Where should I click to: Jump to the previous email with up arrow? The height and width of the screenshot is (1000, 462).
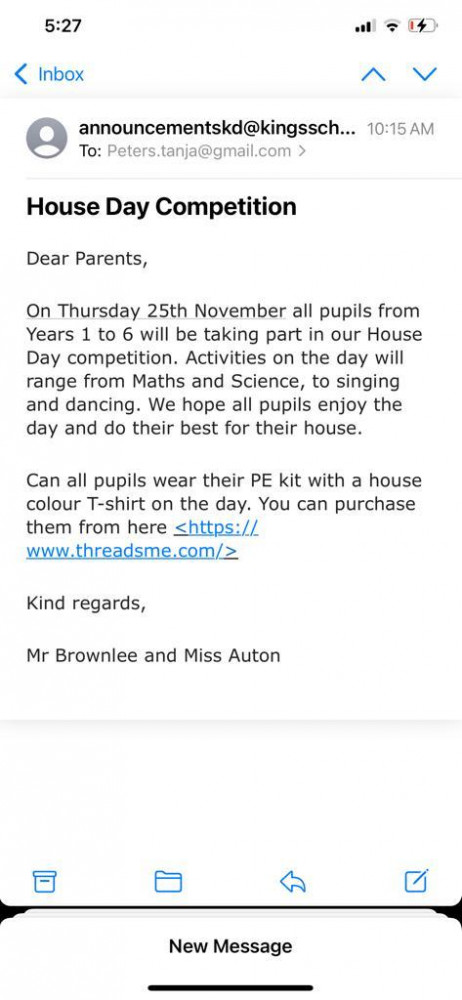pos(373,75)
